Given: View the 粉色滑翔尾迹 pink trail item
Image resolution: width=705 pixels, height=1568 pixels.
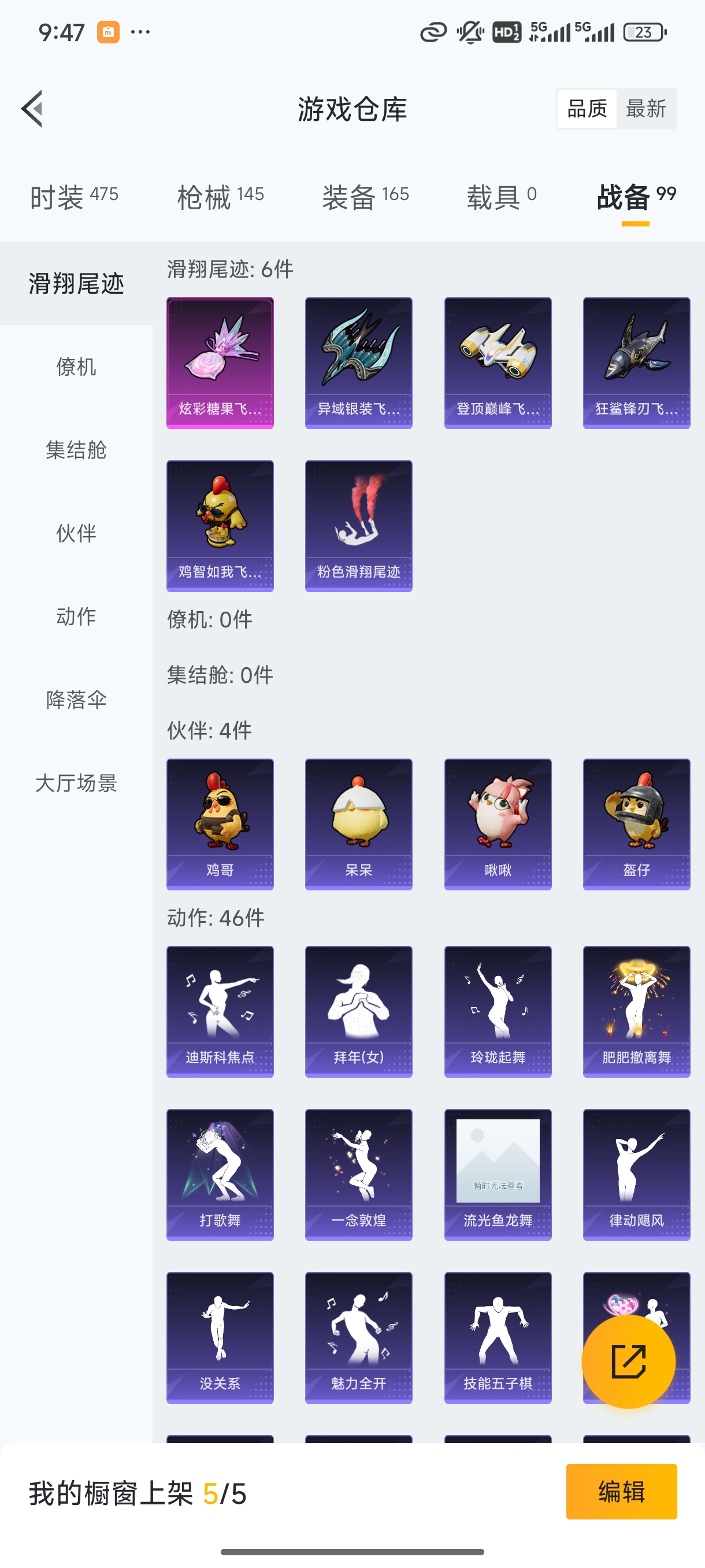Looking at the screenshot, I should [x=358, y=526].
